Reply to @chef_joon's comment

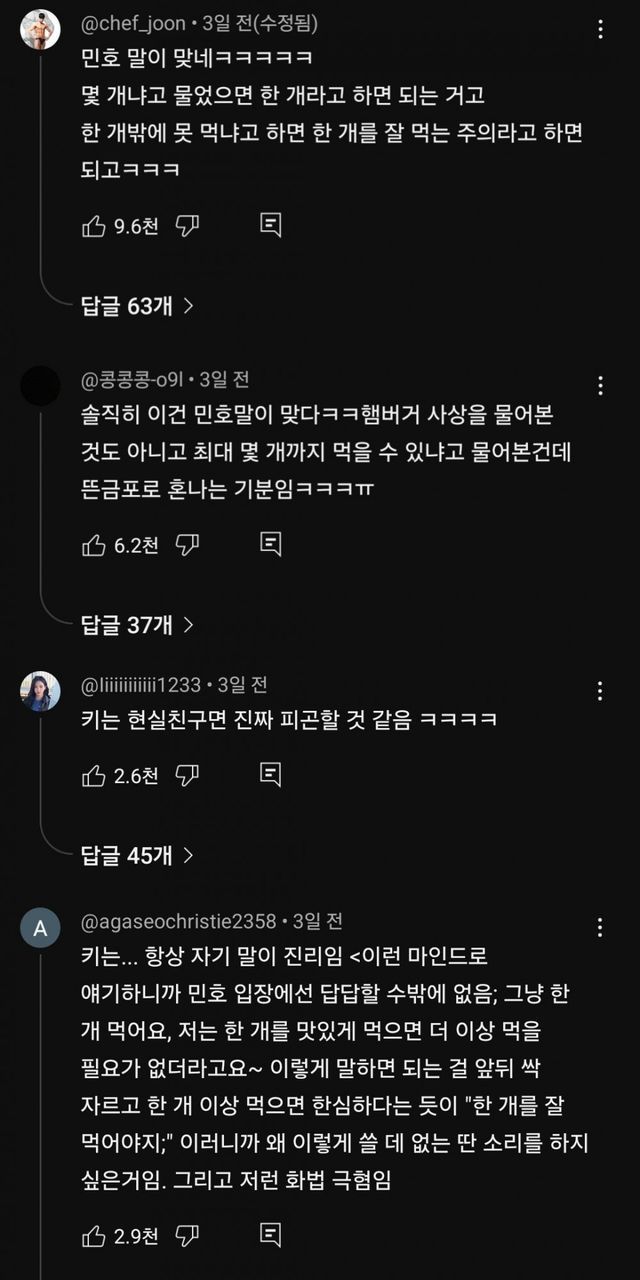point(270,225)
